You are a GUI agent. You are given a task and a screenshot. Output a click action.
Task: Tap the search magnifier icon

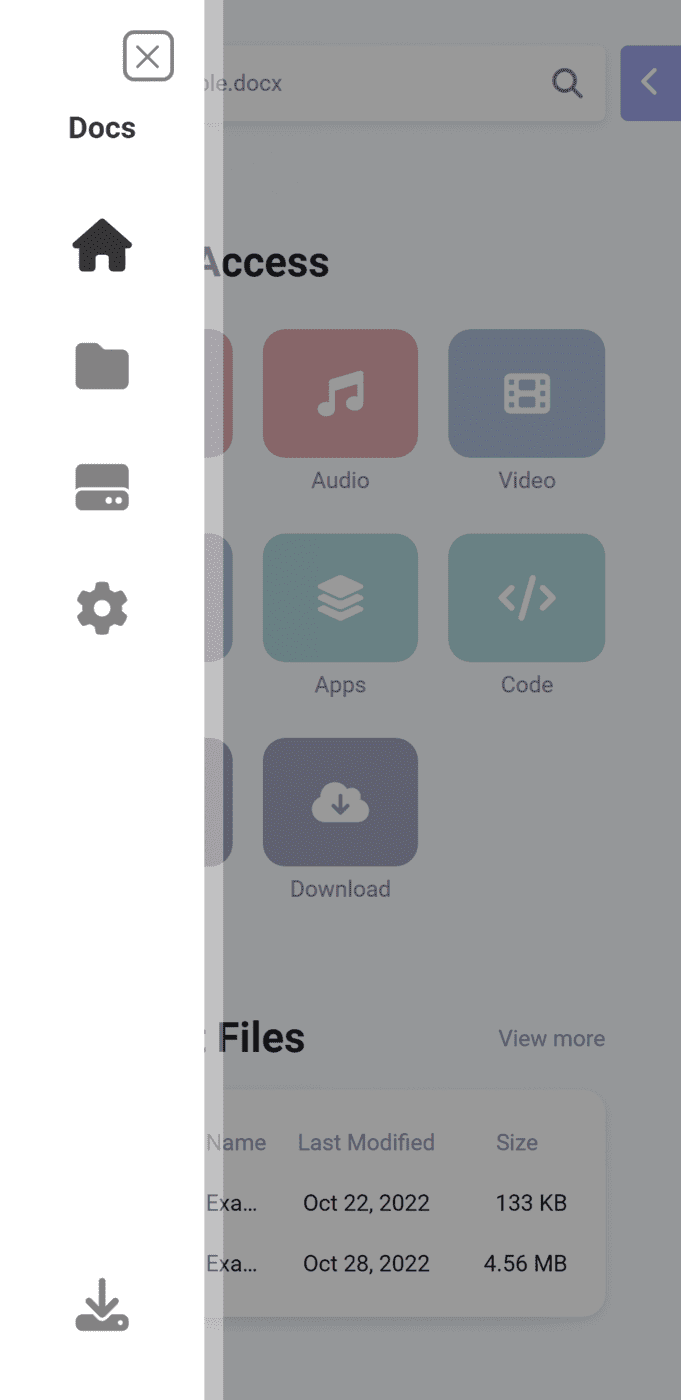[x=567, y=83]
